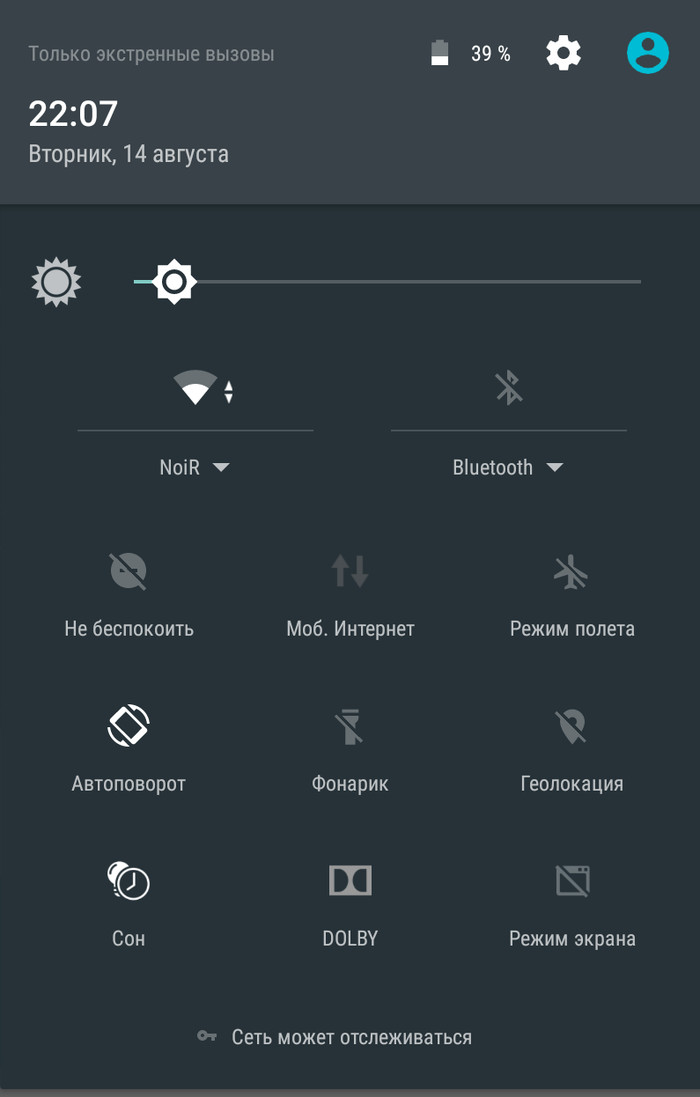Turn on Bluetooth via its icon
Viewport: 700px width, 1097px height.
[509, 388]
